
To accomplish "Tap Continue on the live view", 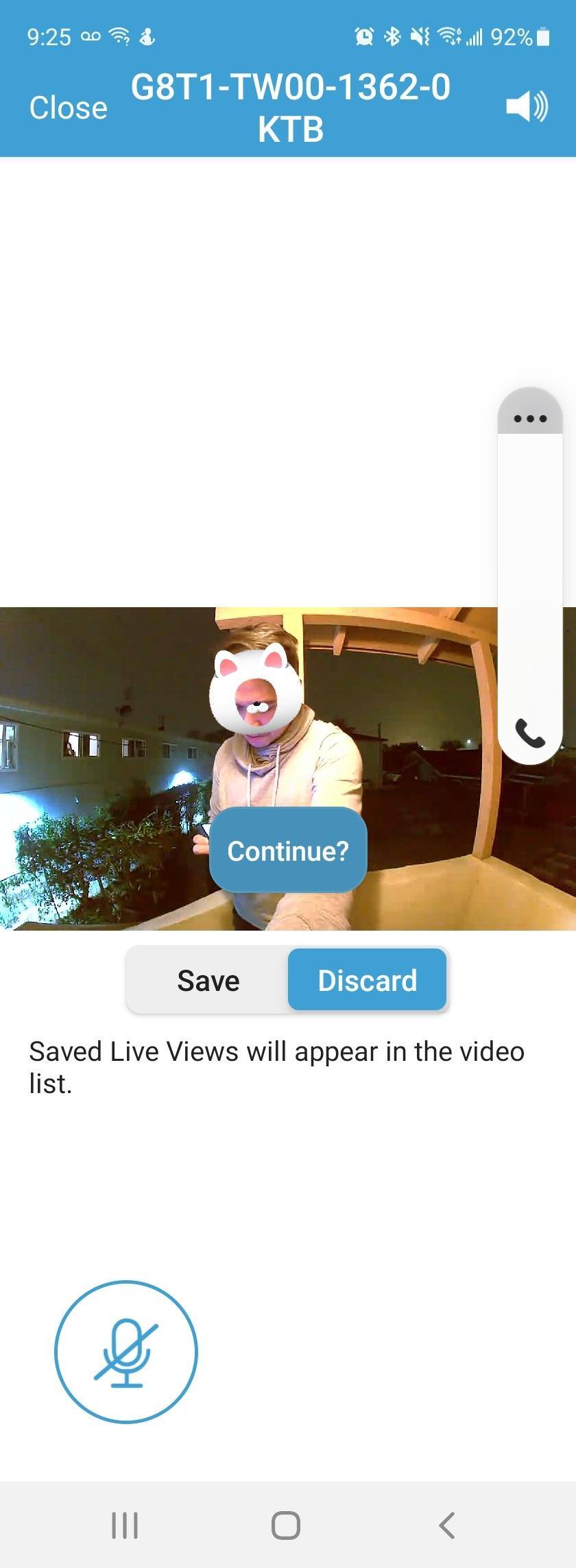I will [288, 850].
